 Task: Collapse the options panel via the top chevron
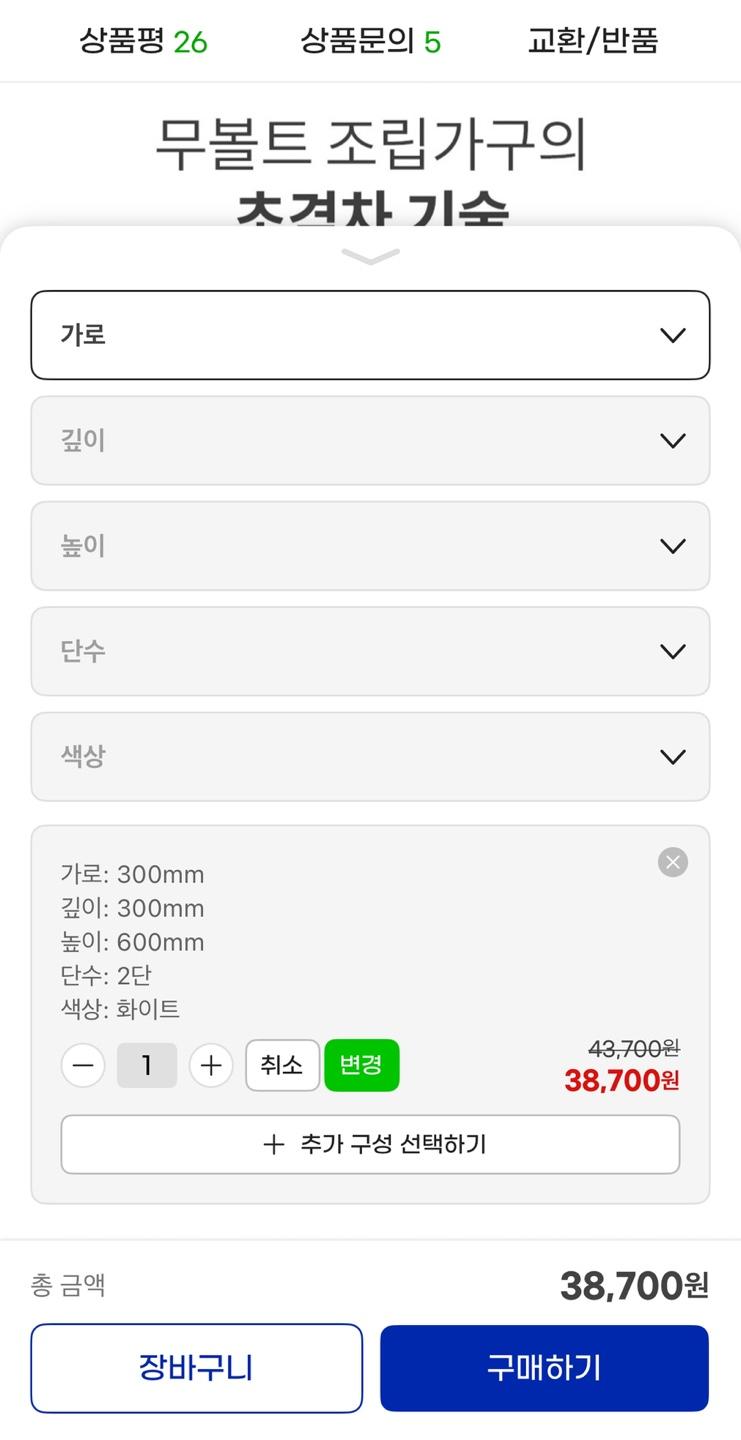pyautogui.click(x=370, y=257)
